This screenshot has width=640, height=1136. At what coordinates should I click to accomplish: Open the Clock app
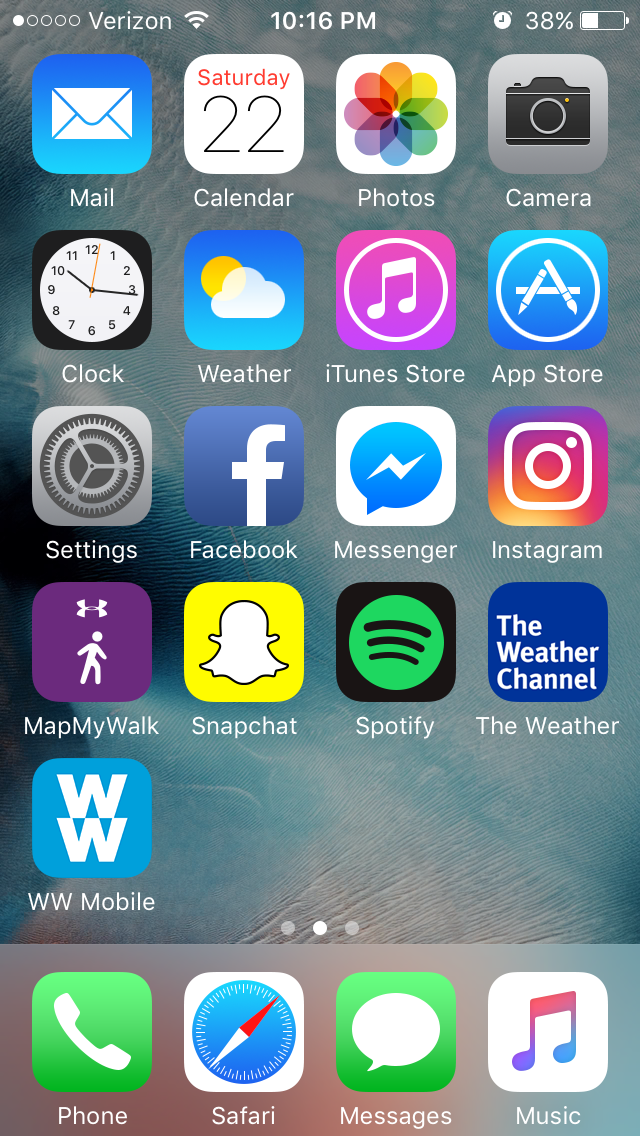pyautogui.click(x=92, y=290)
